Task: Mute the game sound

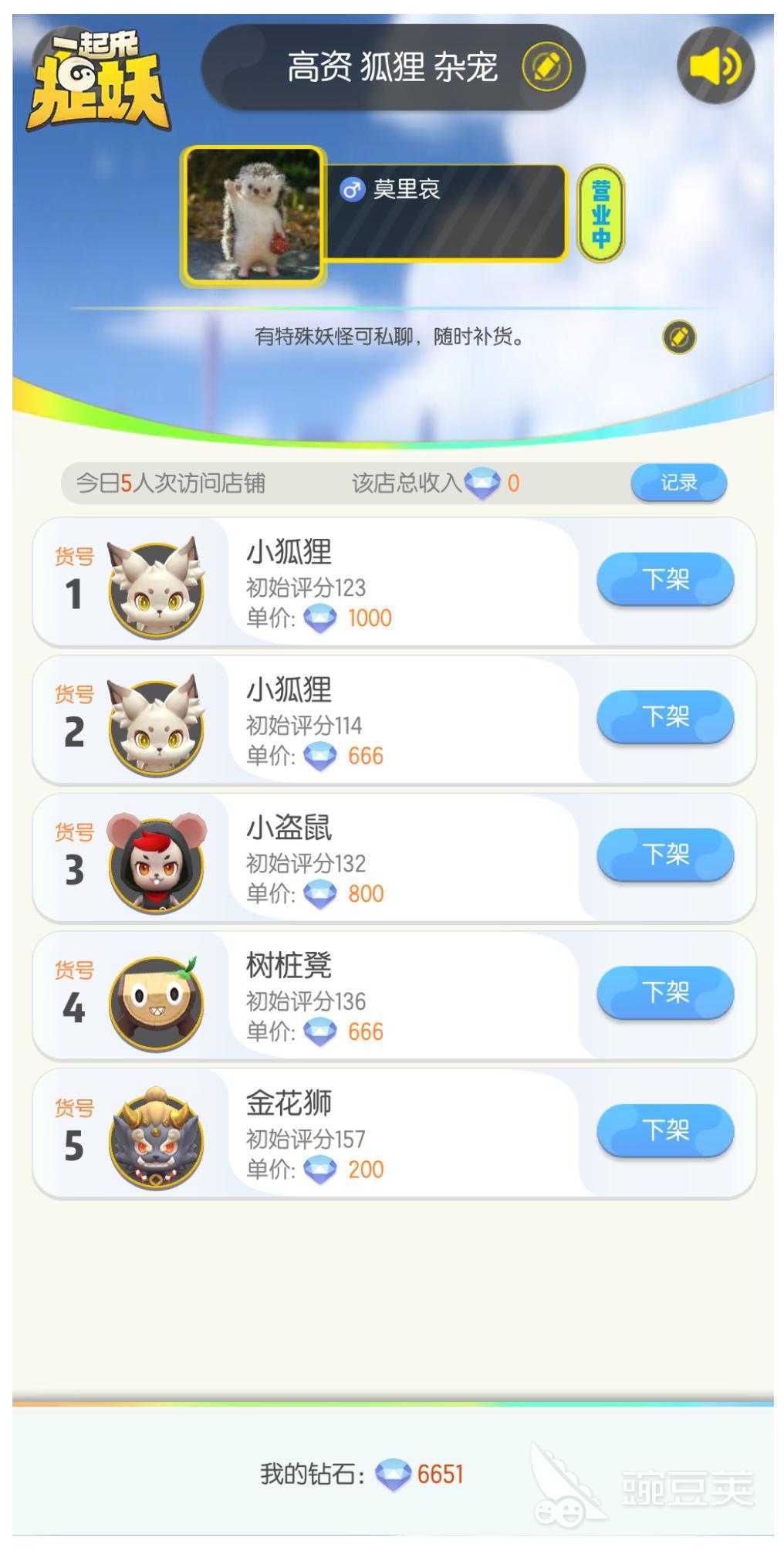Action: click(x=715, y=66)
